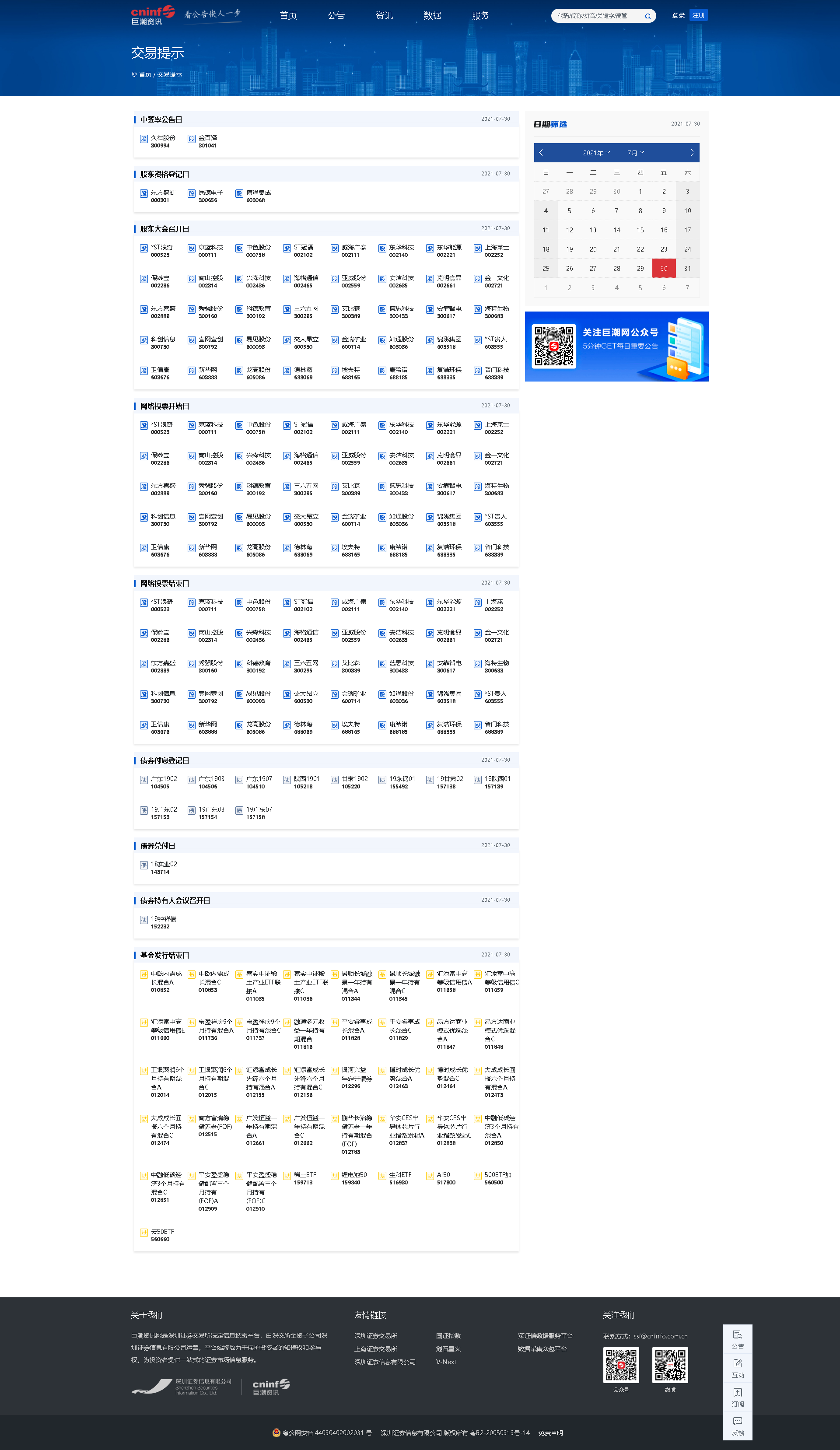This screenshot has height=1450, width=840.
Task: Open the 反馈 feedback side button
Action: (x=738, y=1425)
